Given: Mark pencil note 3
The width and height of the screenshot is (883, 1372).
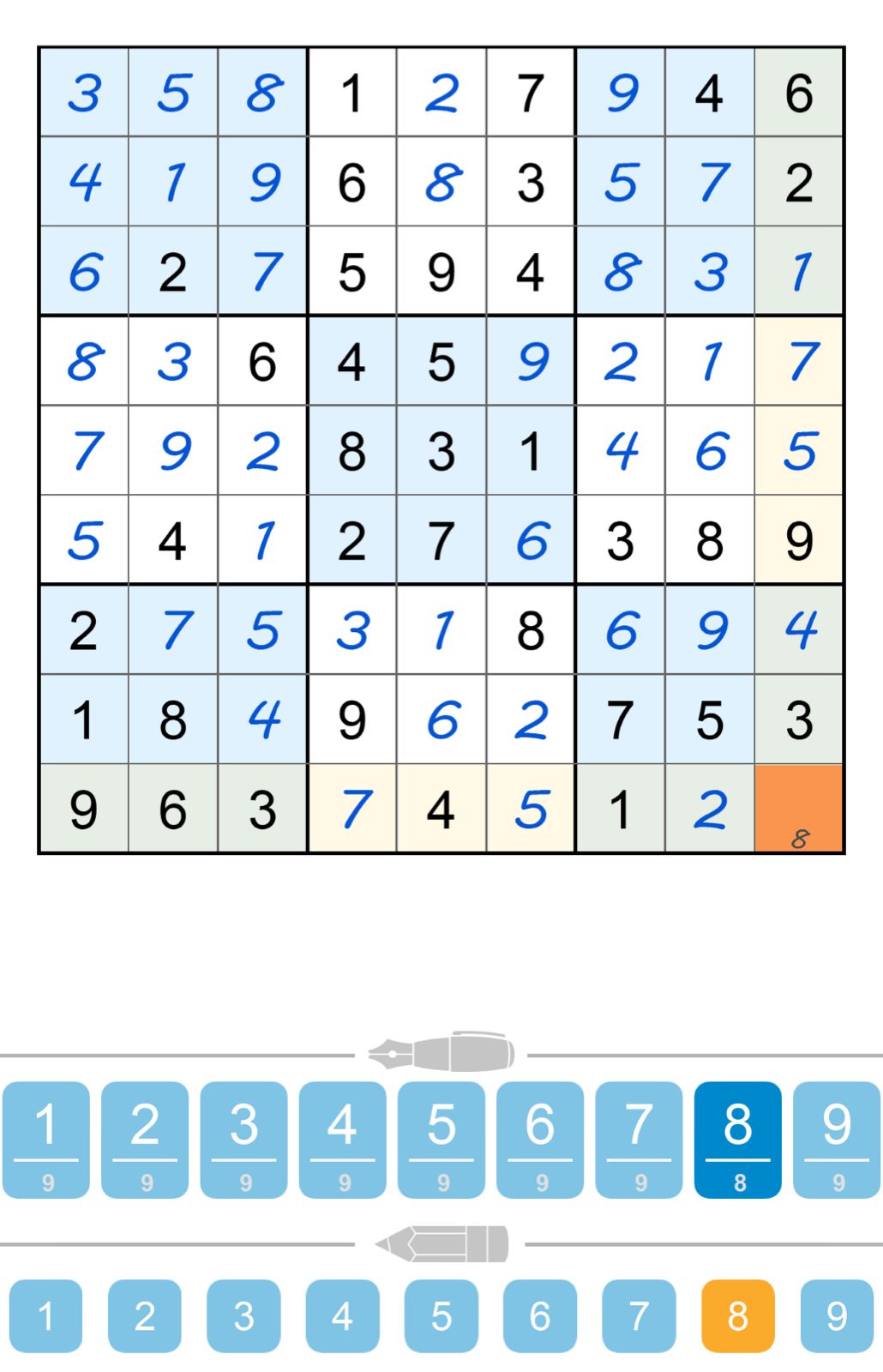Looking at the screenshot, I should pyautogui.click(x=243, y=1315).
